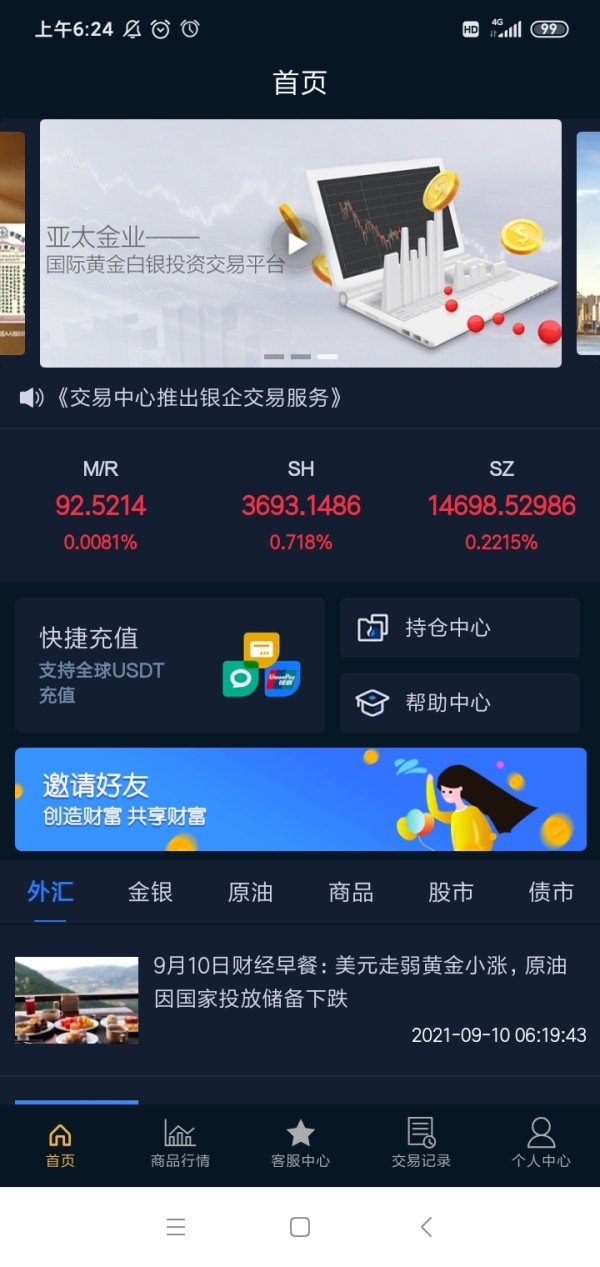Screen dimensions: 600x1267
Task: Switch to the 债市 tab
Action: (551, 892)
